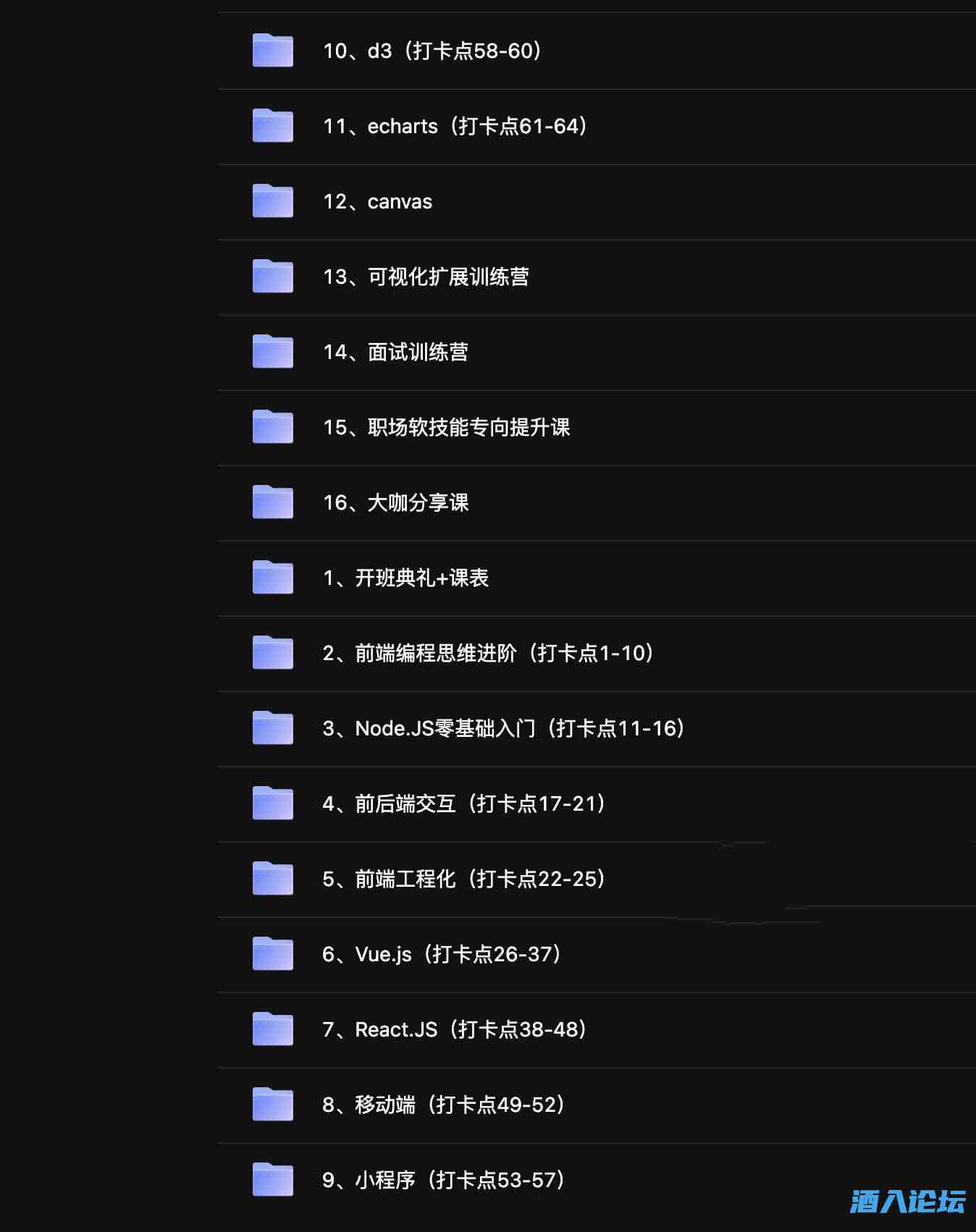
Task: Open the 3、Node.JS零基础入门 folder
Action: 503,728
